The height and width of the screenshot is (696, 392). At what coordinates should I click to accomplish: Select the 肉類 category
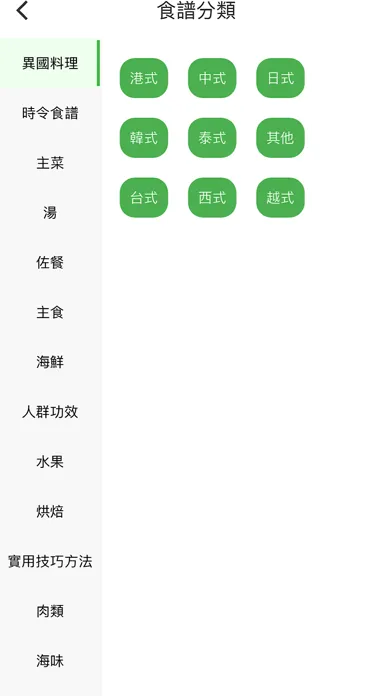coord(50,611)
